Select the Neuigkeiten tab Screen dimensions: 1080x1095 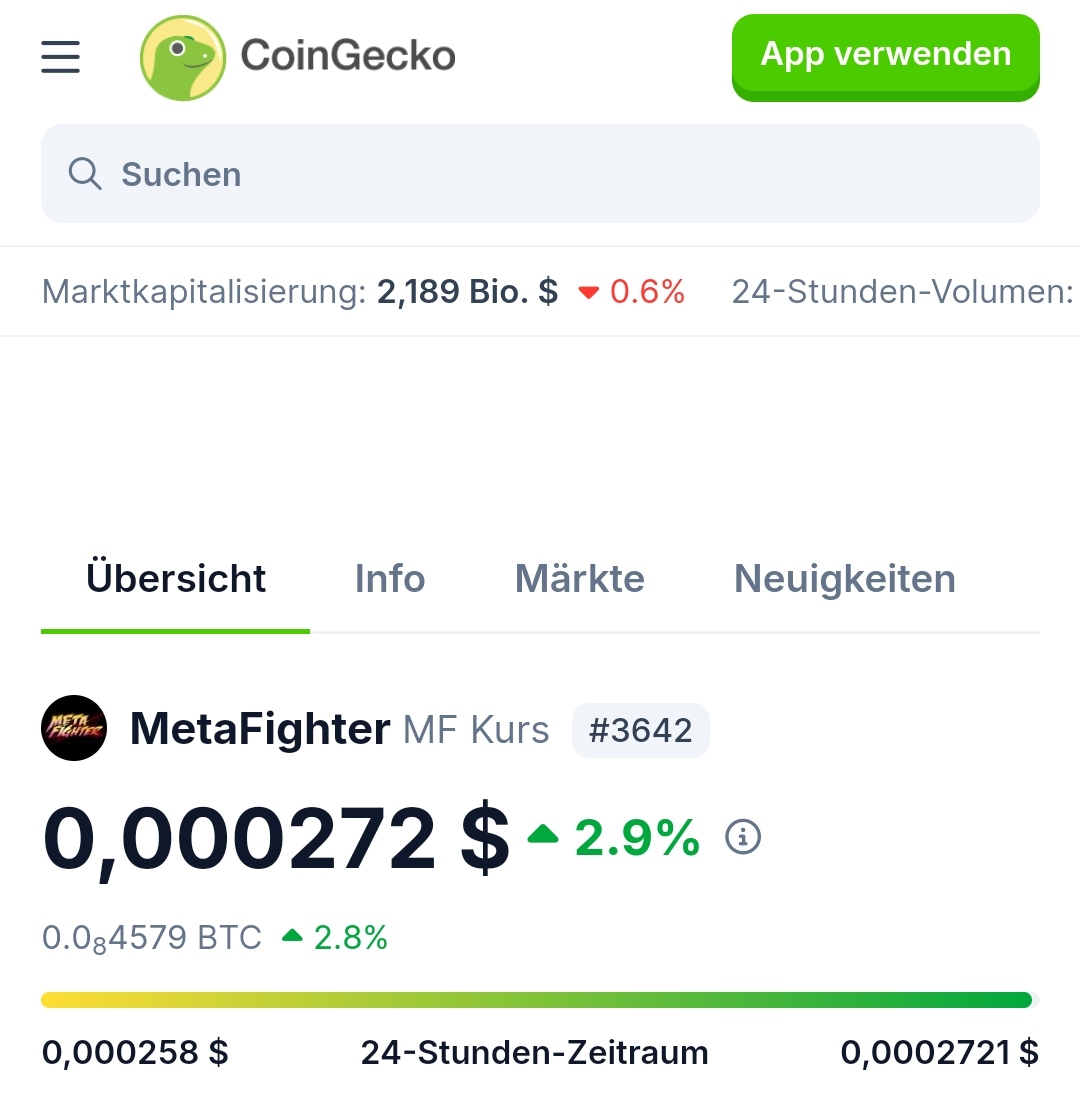click(x=844, y=579)
